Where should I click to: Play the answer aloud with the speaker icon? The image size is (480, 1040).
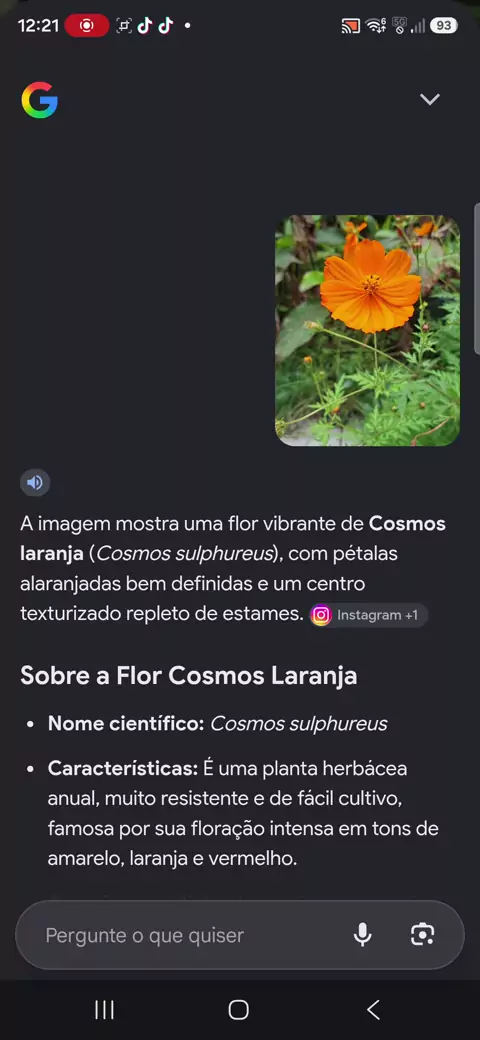tap(35, 482)
